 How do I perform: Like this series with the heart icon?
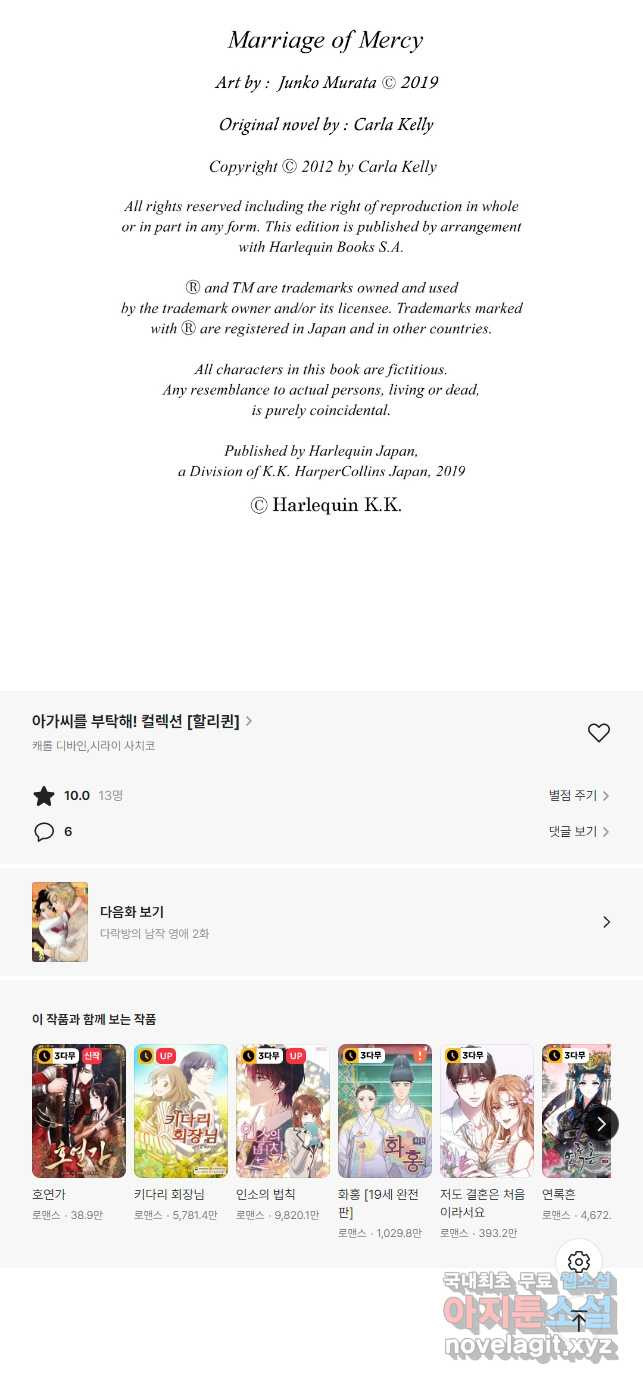[x=599, y=733]
